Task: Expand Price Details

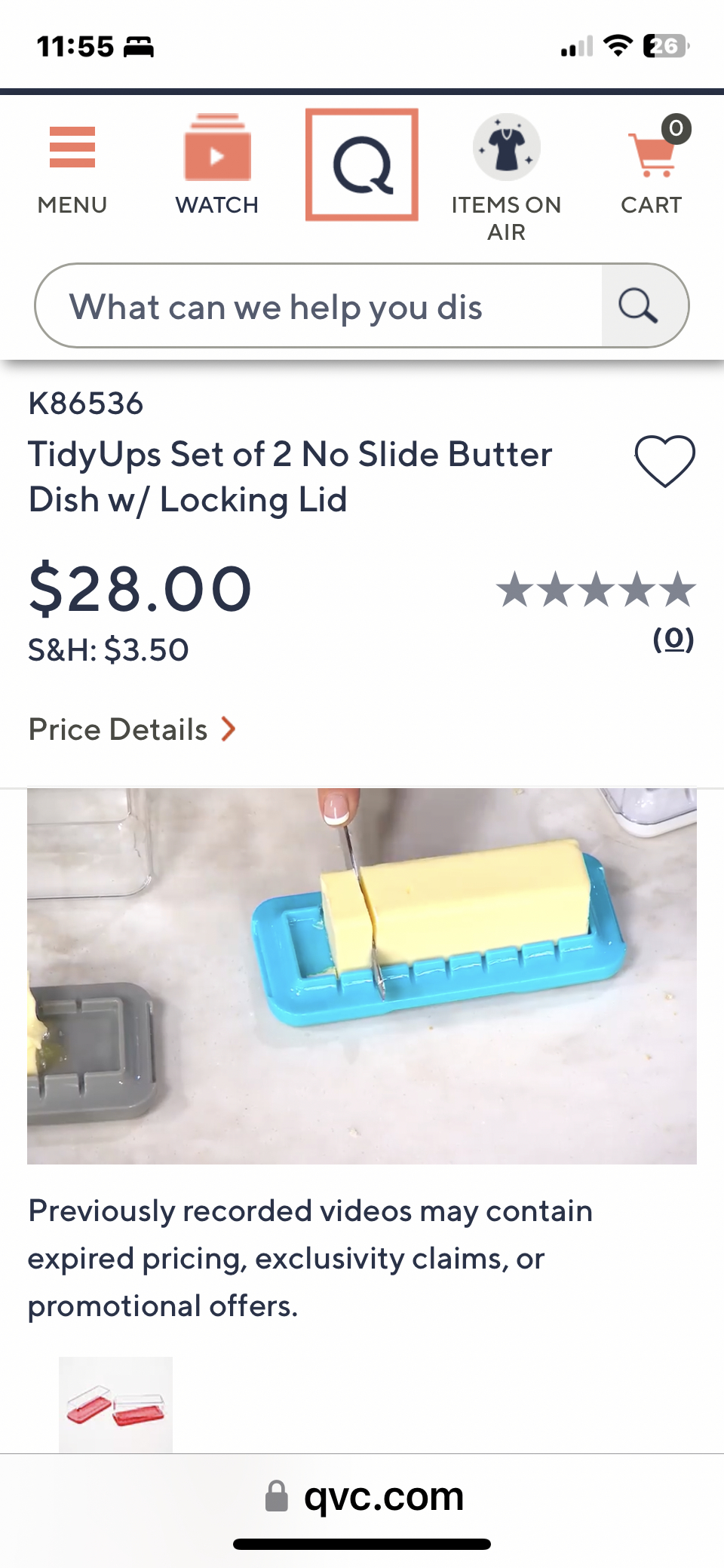Action: click(x=133, y=729)
